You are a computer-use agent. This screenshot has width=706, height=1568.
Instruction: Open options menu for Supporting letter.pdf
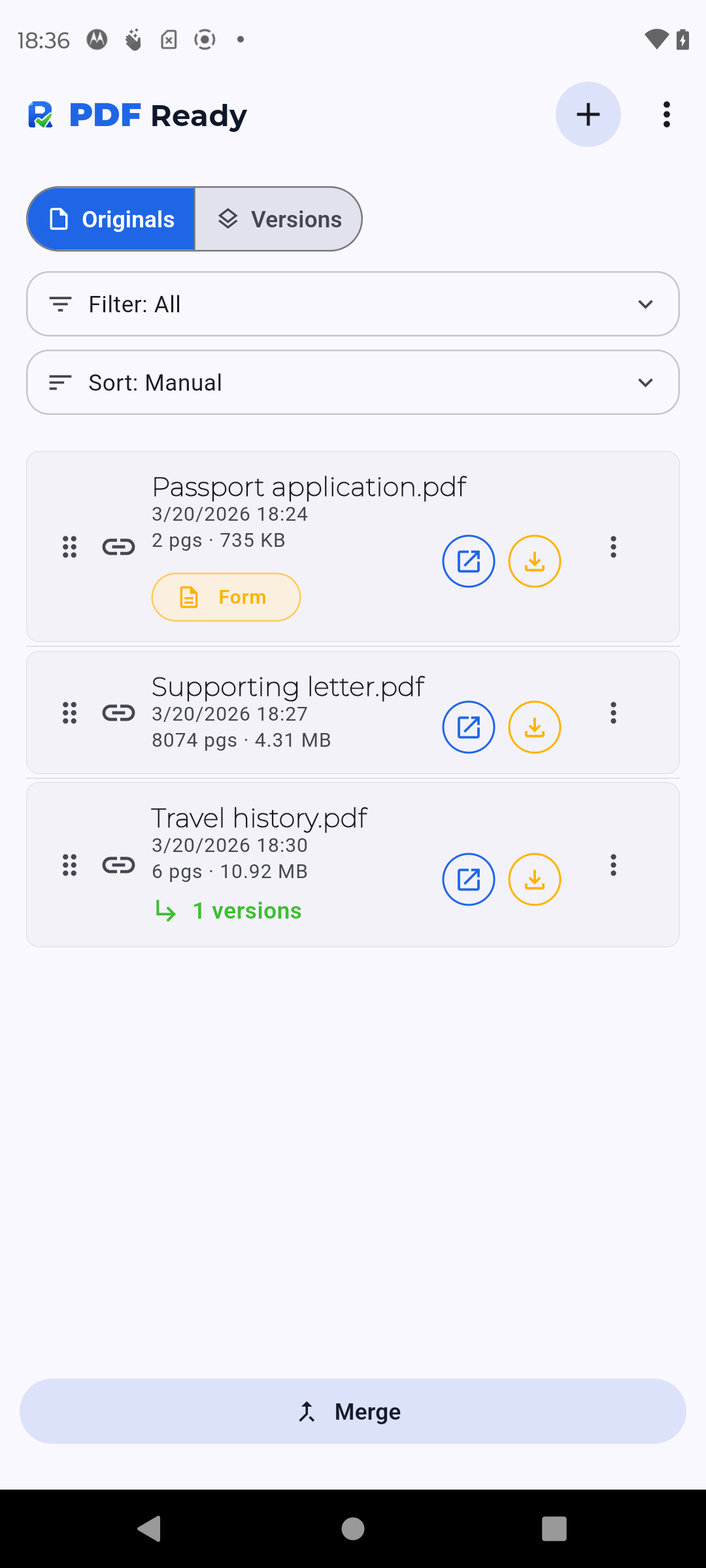[613, 713]
